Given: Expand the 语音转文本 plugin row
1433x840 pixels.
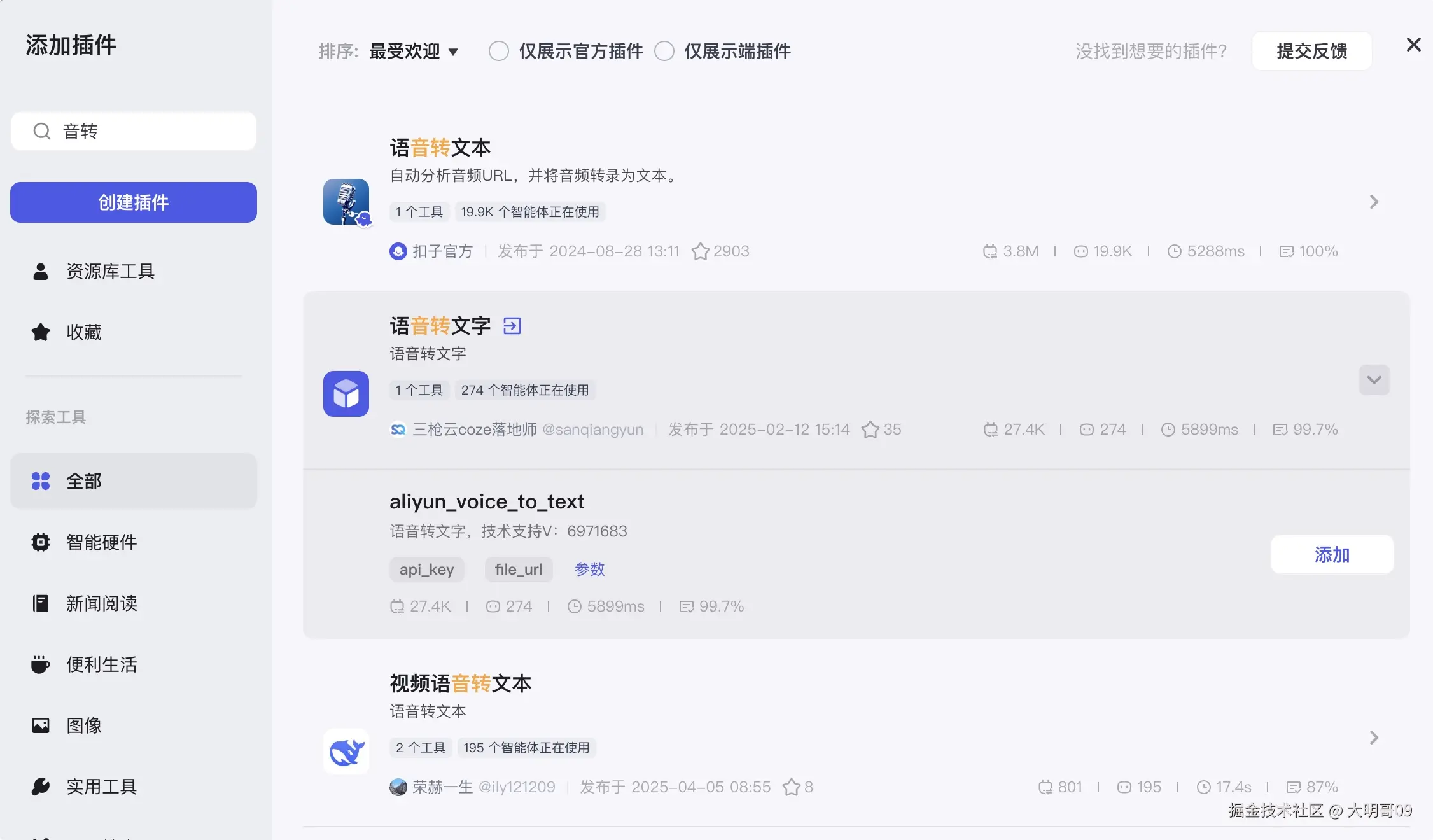Looking at the screenshot, I should click(x=1374, y=202).
